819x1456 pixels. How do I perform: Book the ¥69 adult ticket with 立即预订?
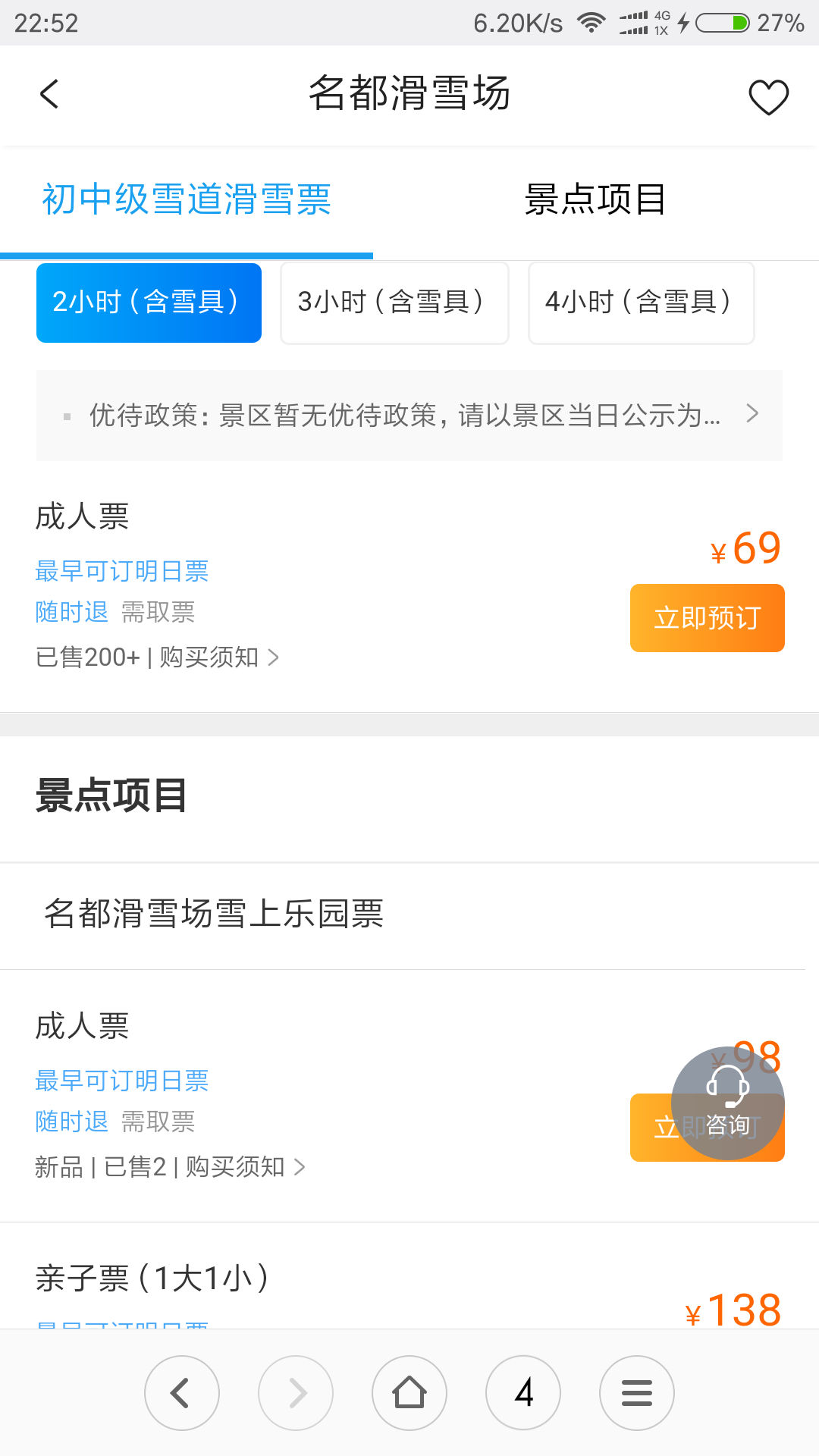(x=707, y=618)
